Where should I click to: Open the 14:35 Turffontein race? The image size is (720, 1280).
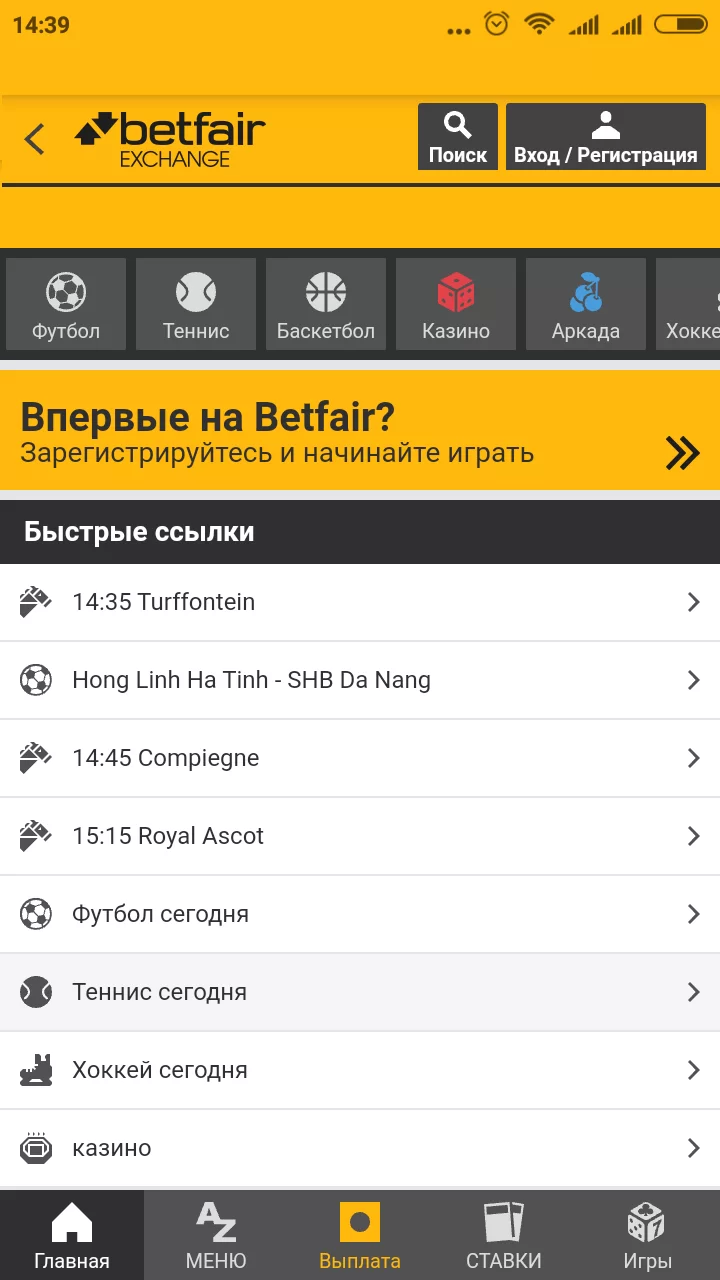(360, 601)
